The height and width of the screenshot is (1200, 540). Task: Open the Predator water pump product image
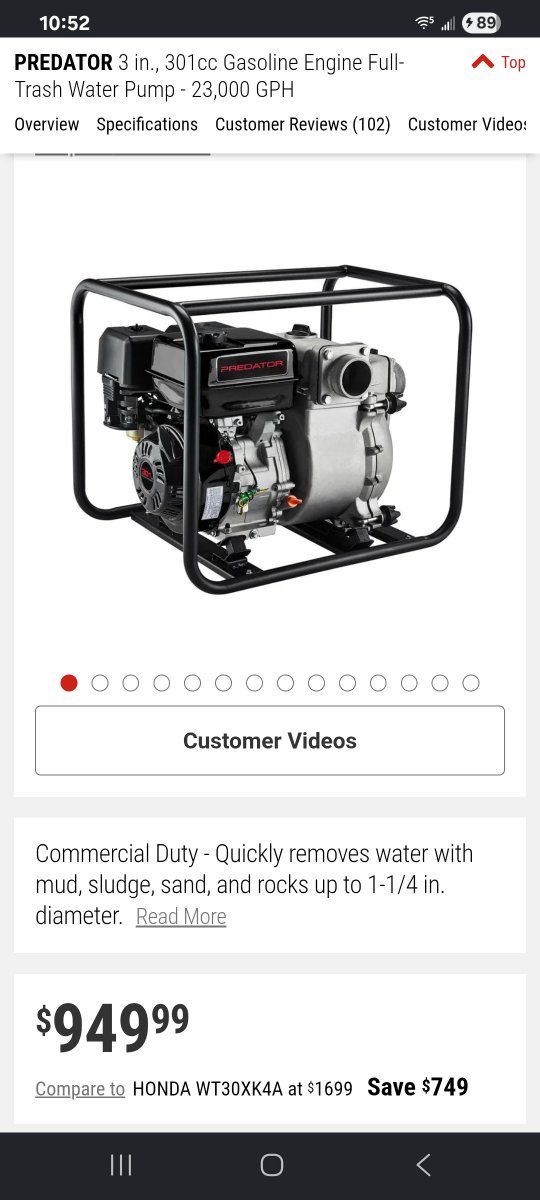[270, 428]
